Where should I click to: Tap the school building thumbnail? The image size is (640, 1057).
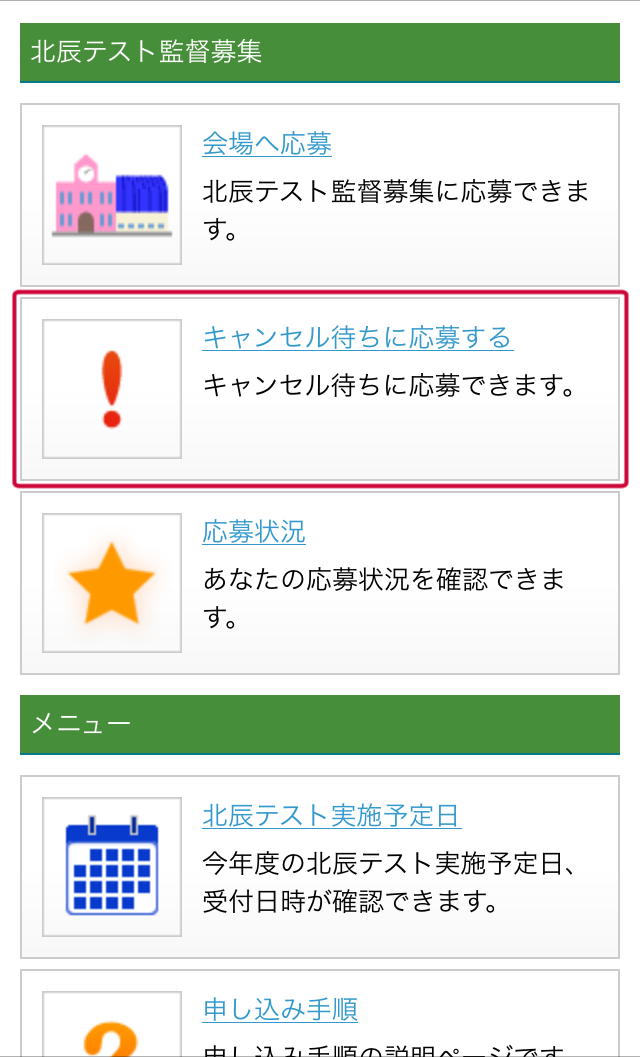pyautogui.click(x=112, y=195)
